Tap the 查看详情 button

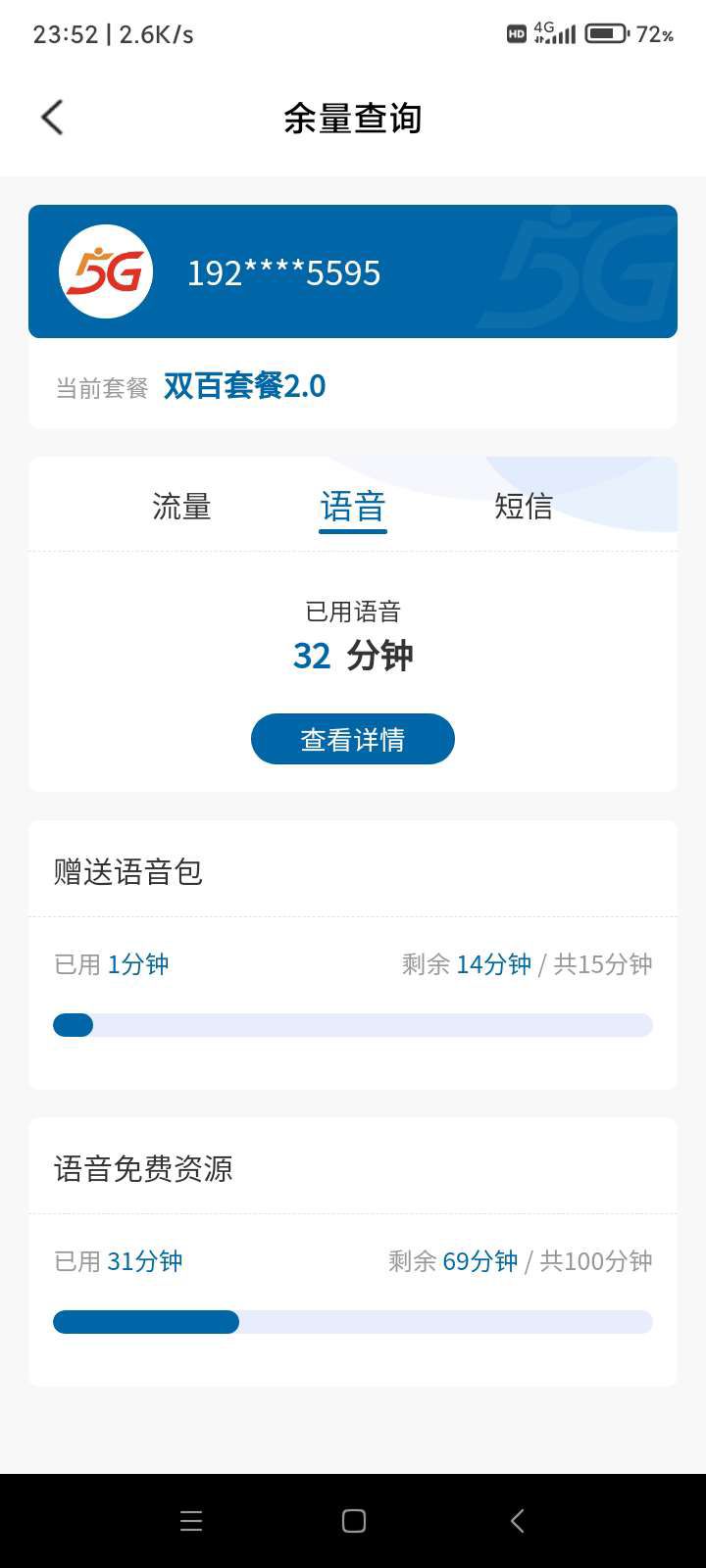353,739
